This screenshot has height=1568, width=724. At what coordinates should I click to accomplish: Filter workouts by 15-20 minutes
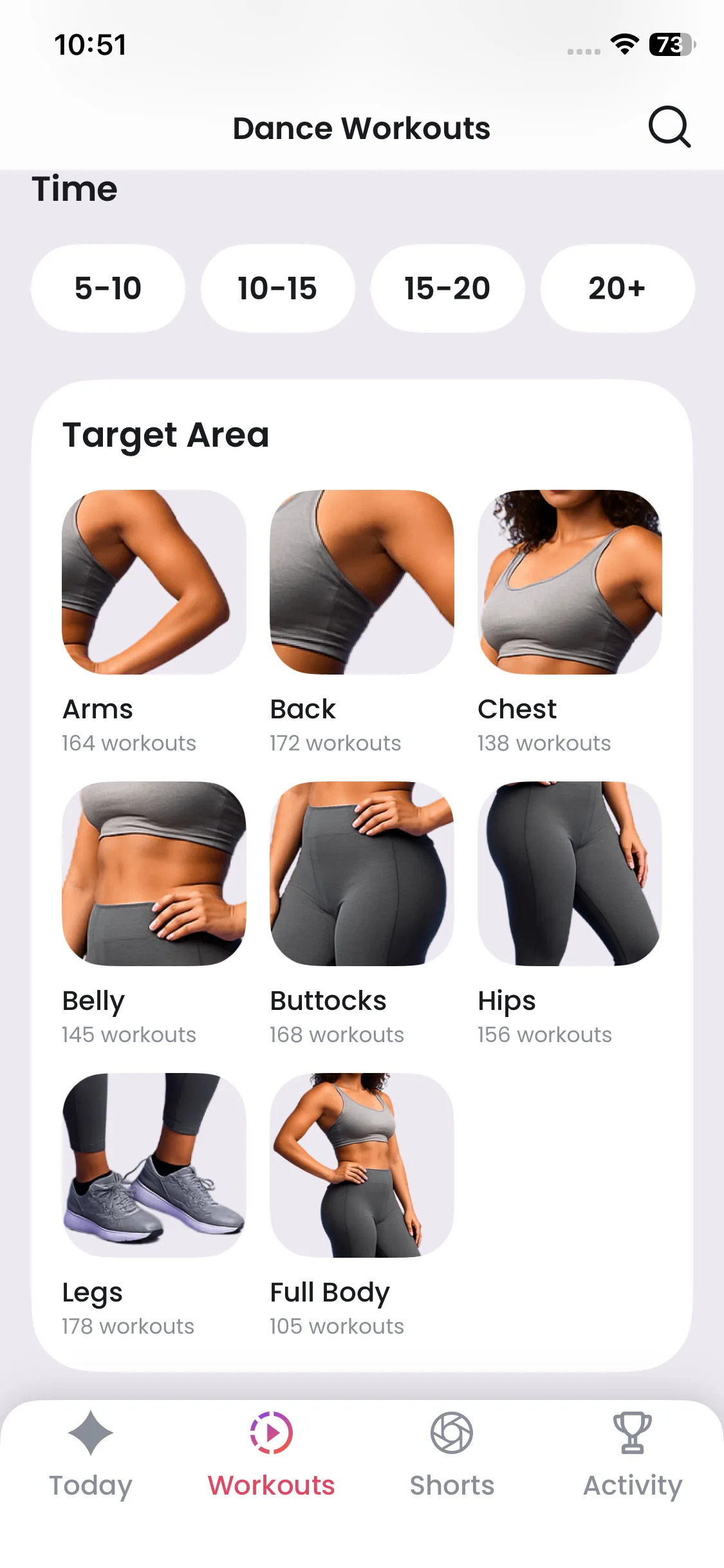point(447,288)
